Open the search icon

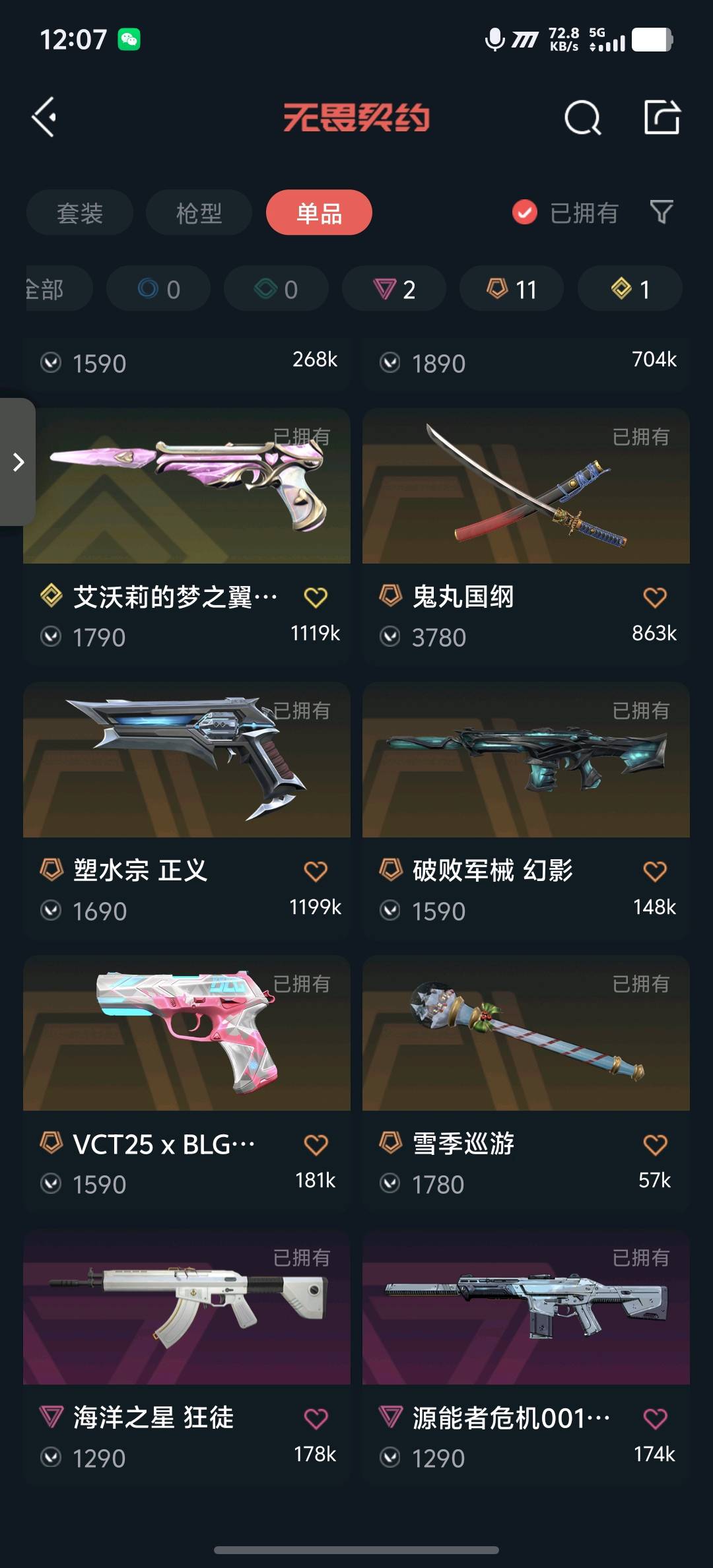(x=582, y=118)
